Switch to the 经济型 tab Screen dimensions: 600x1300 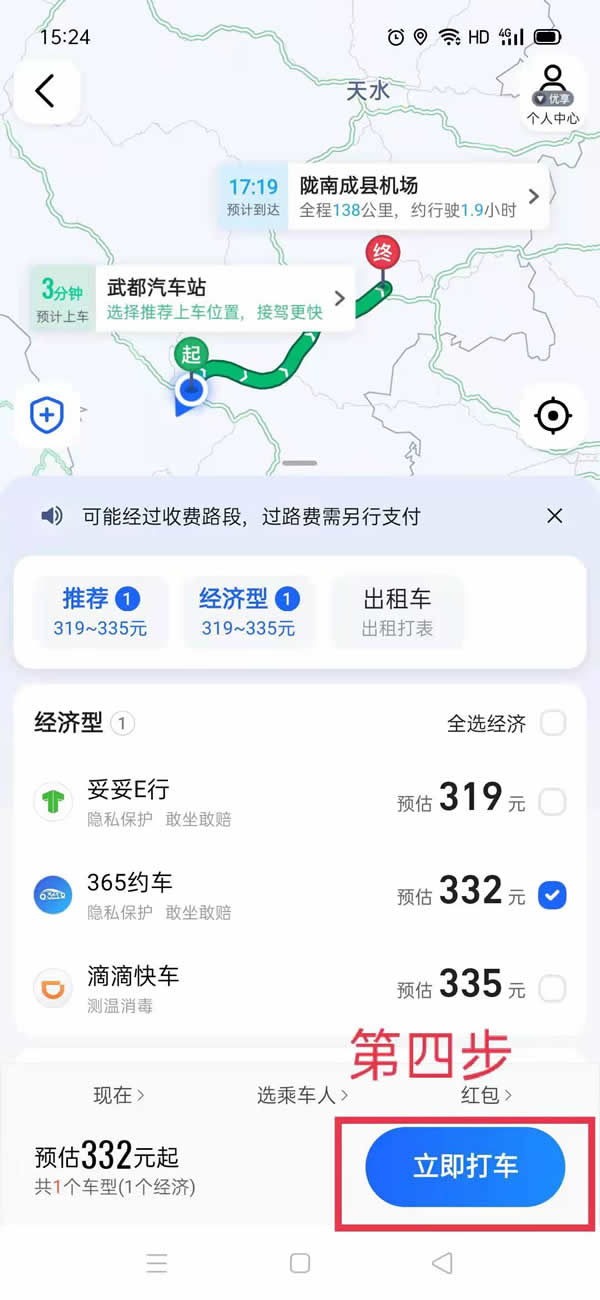248,611
